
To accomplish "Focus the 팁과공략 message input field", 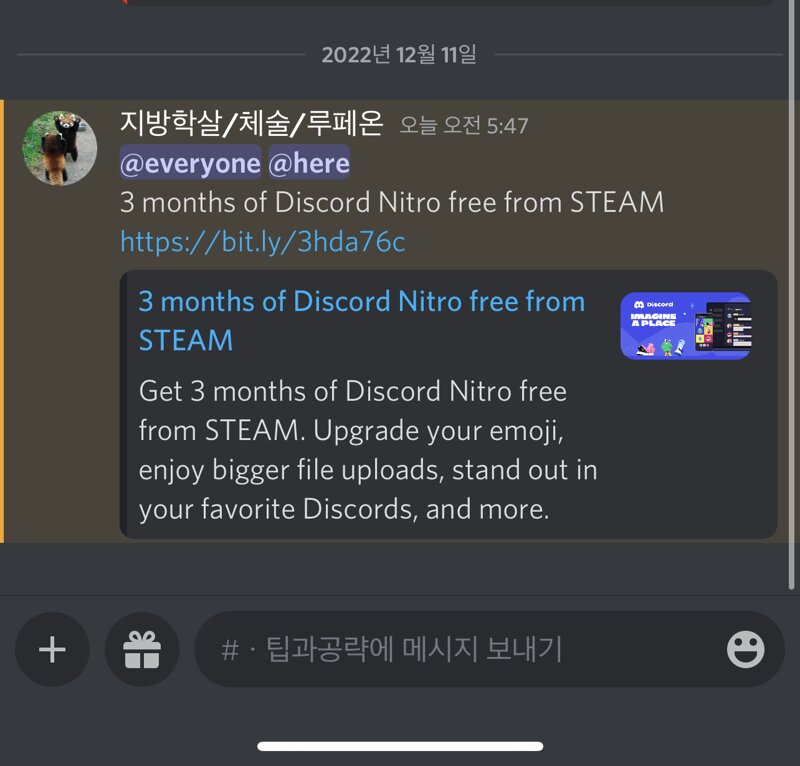I will (x=450, y=650).
